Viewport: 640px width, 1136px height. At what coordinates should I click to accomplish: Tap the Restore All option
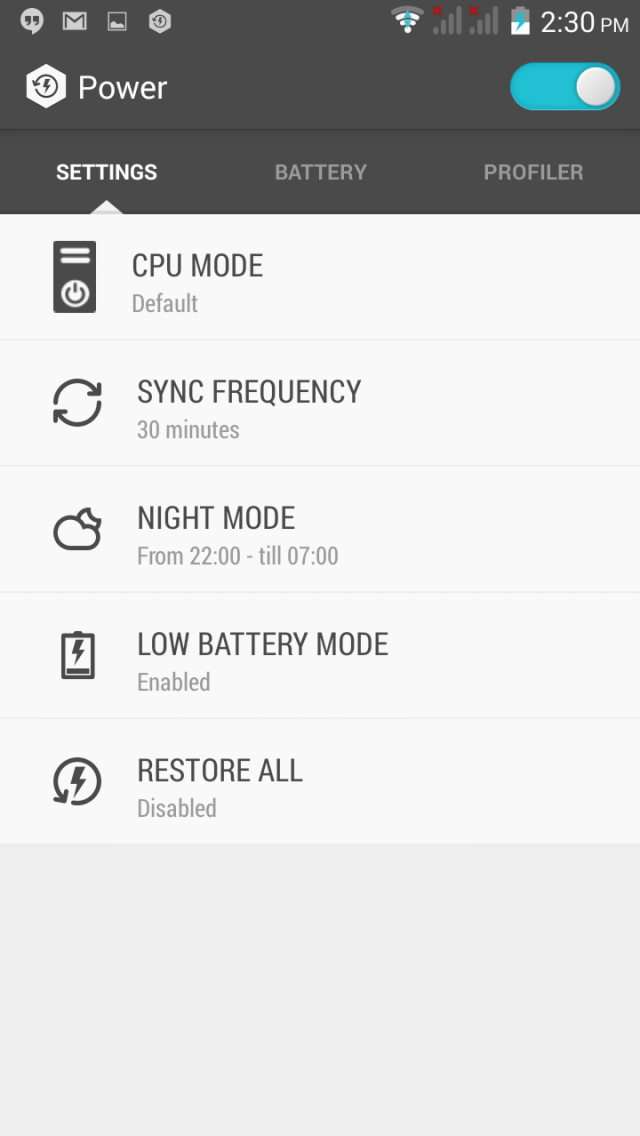tap(320, 781)
